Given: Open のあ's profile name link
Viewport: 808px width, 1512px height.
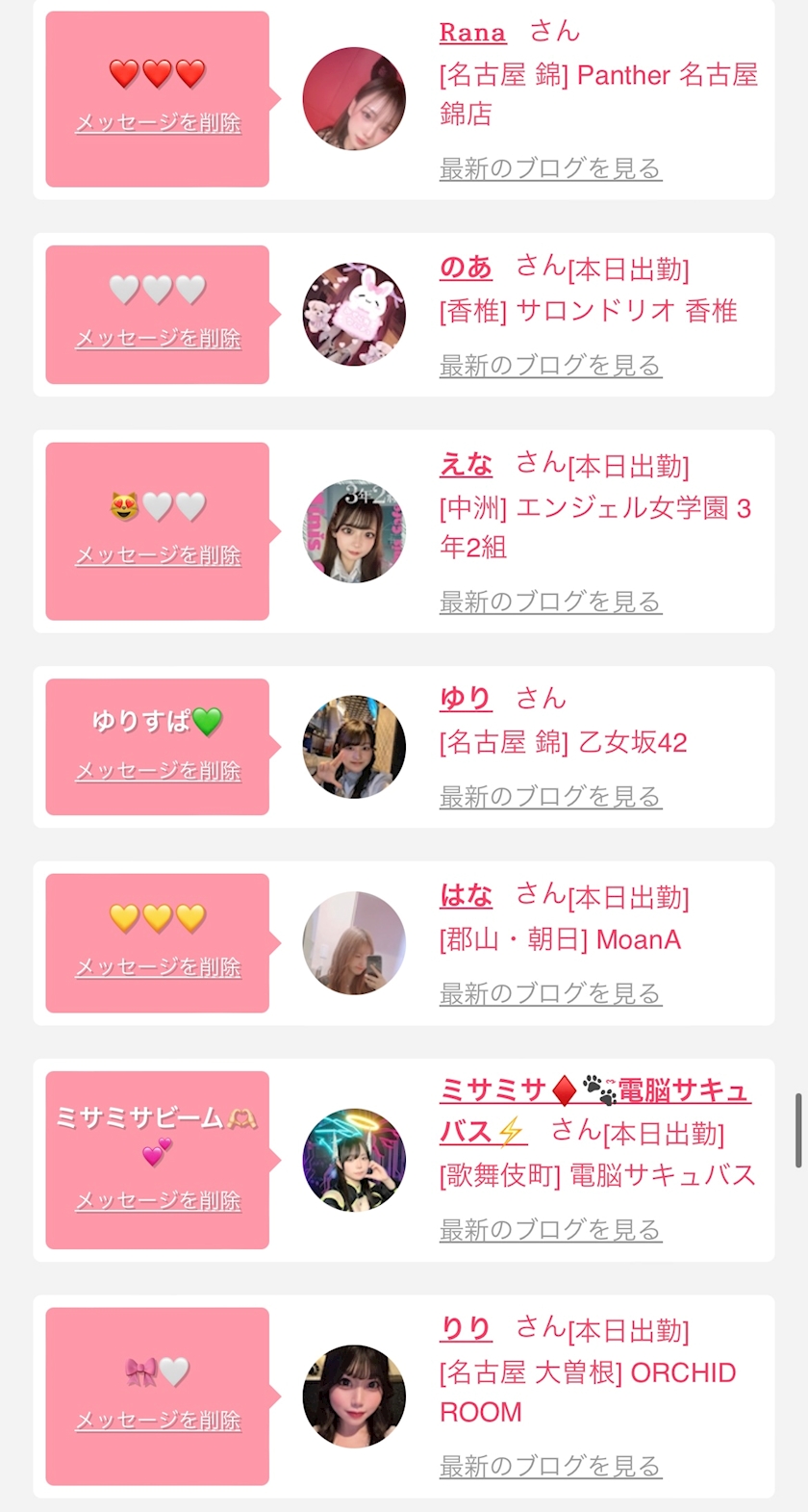Looking at the screenshot, I should (466, 268).
